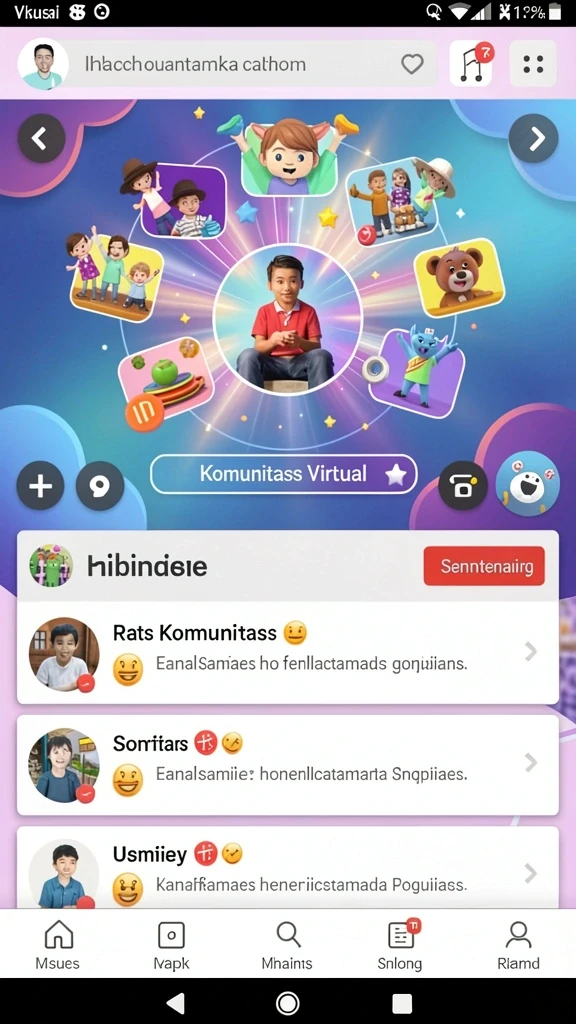Open the profile avatar in the header
Screen dimensions: 576x1024
point(43,64)
